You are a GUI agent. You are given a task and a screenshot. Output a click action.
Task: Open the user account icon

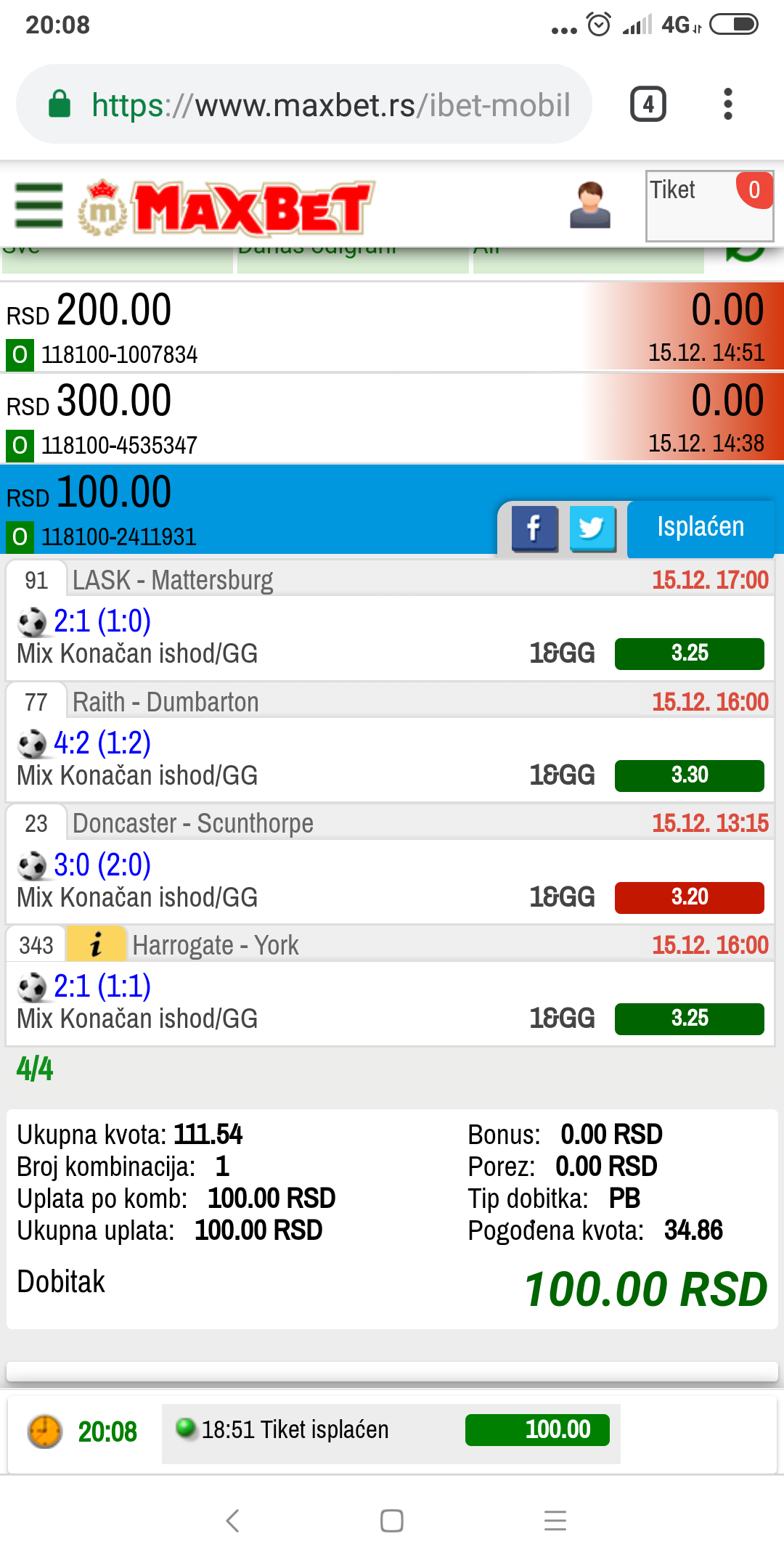click(589, 205)
